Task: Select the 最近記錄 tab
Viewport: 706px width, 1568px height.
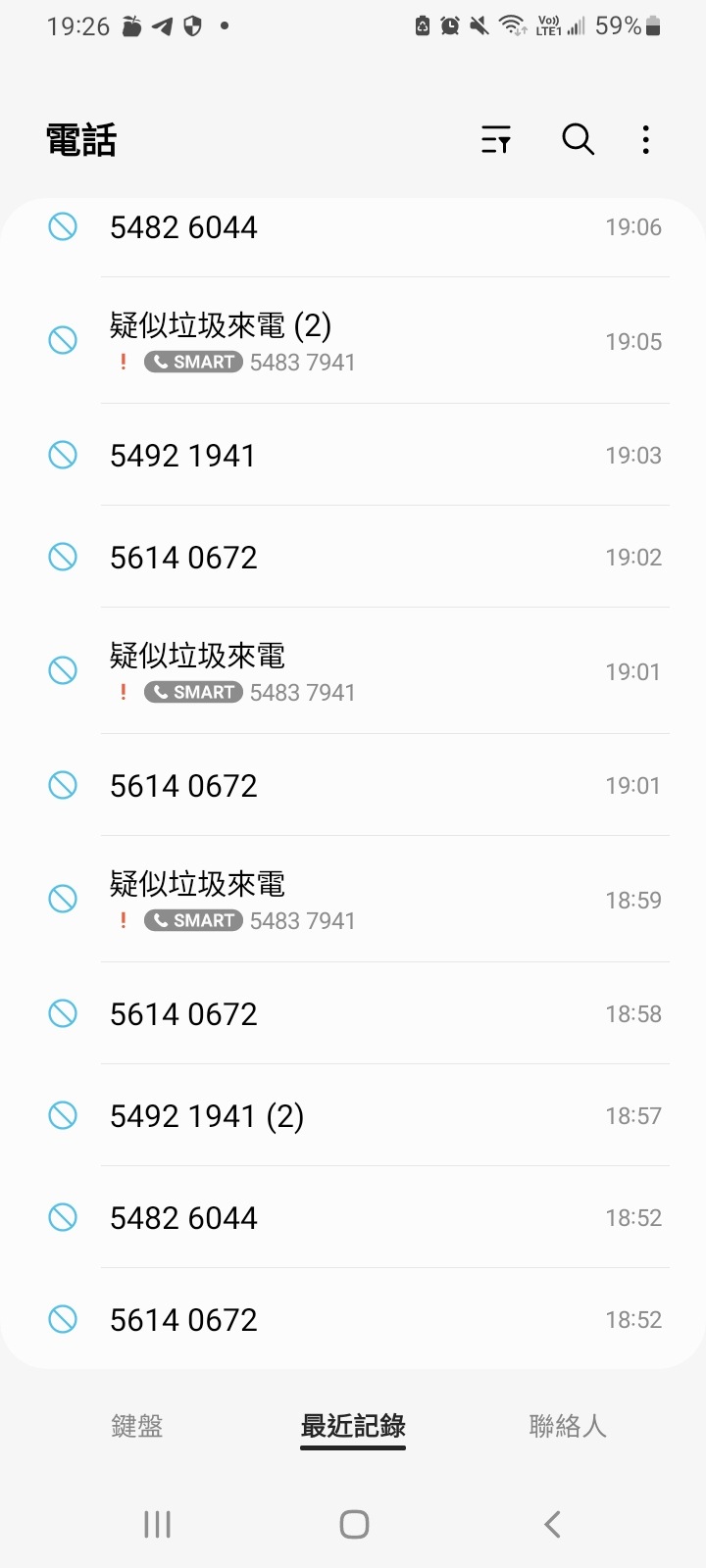Action: click(x=353, y=1426)
